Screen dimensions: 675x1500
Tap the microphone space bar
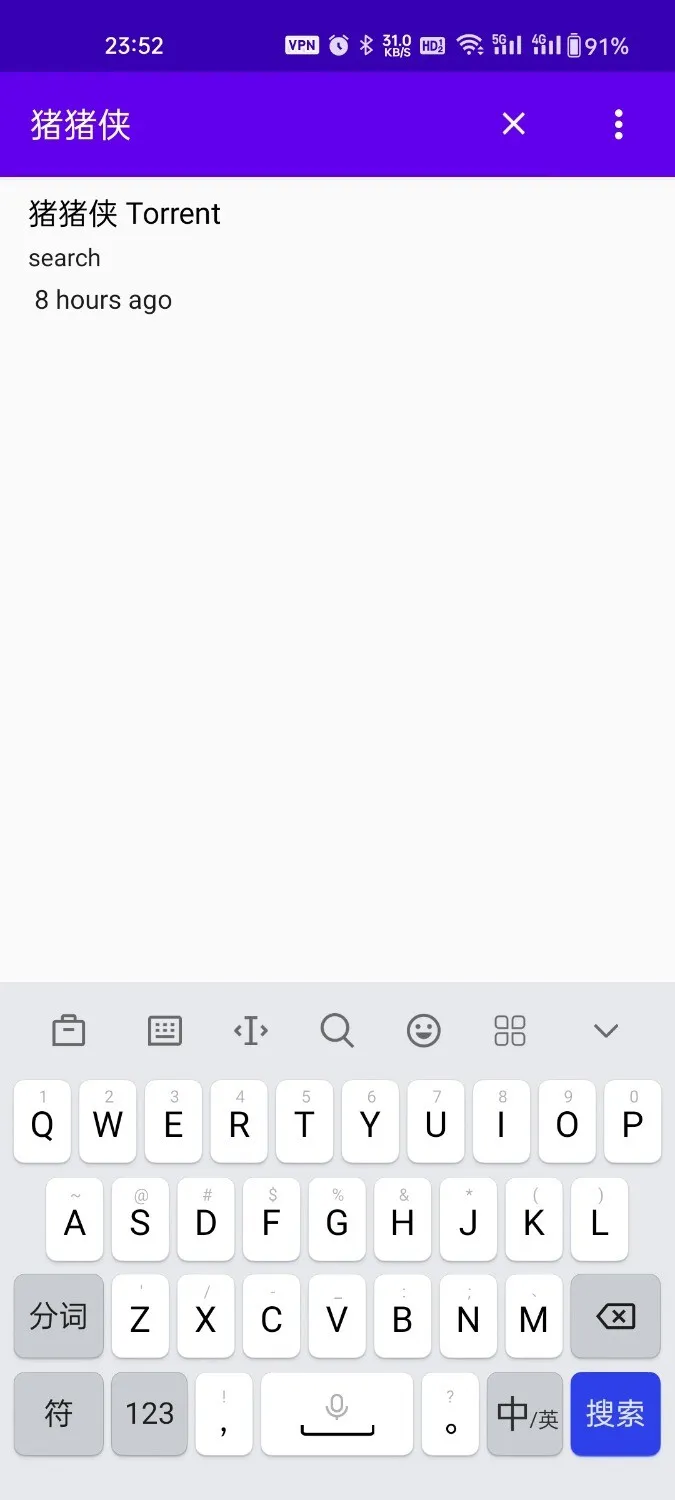coord(337,1413)
